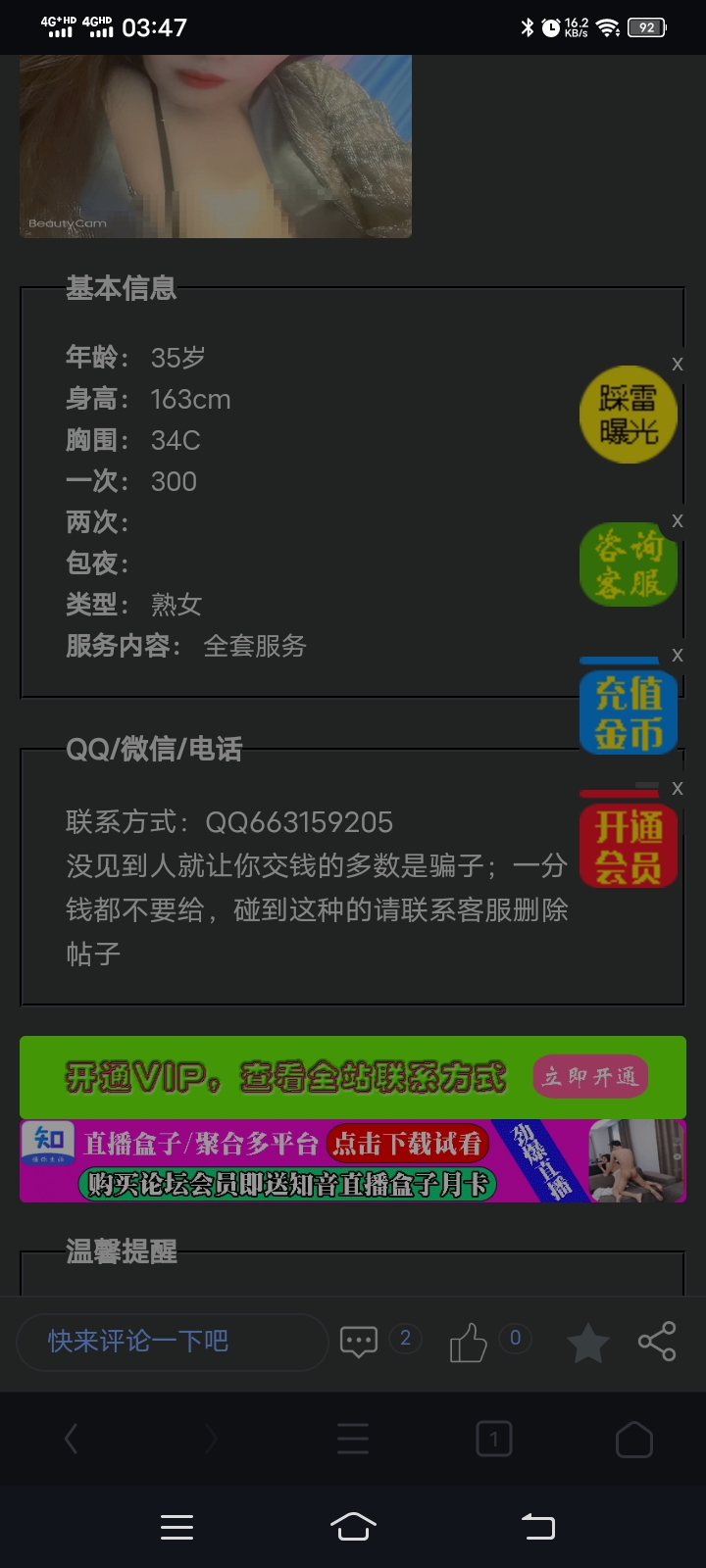
Task: Tap 立即开通 on the VIP banner
Action: tap(590, 1077)
